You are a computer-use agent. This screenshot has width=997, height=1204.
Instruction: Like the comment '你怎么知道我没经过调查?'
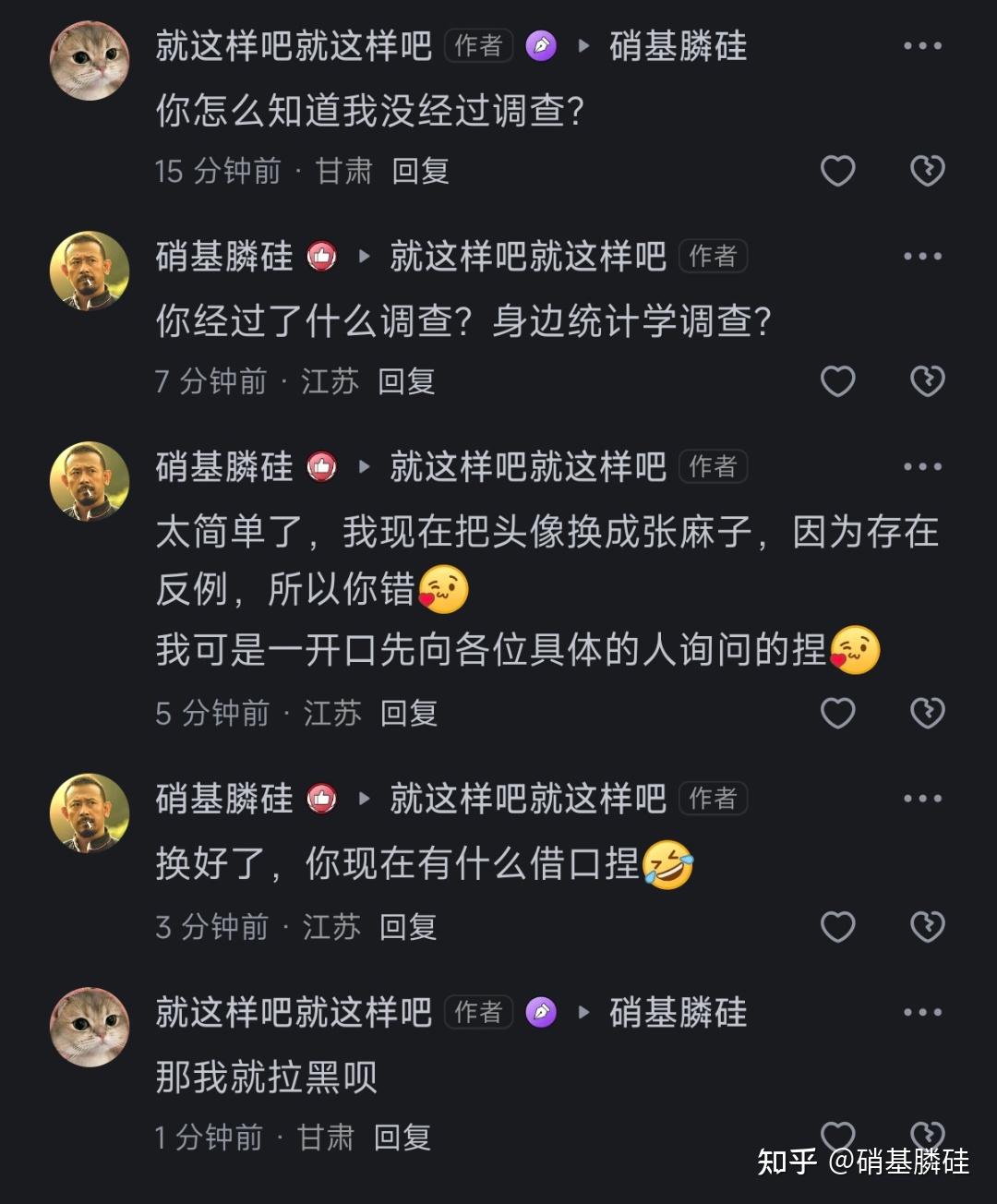click(837, 171)
